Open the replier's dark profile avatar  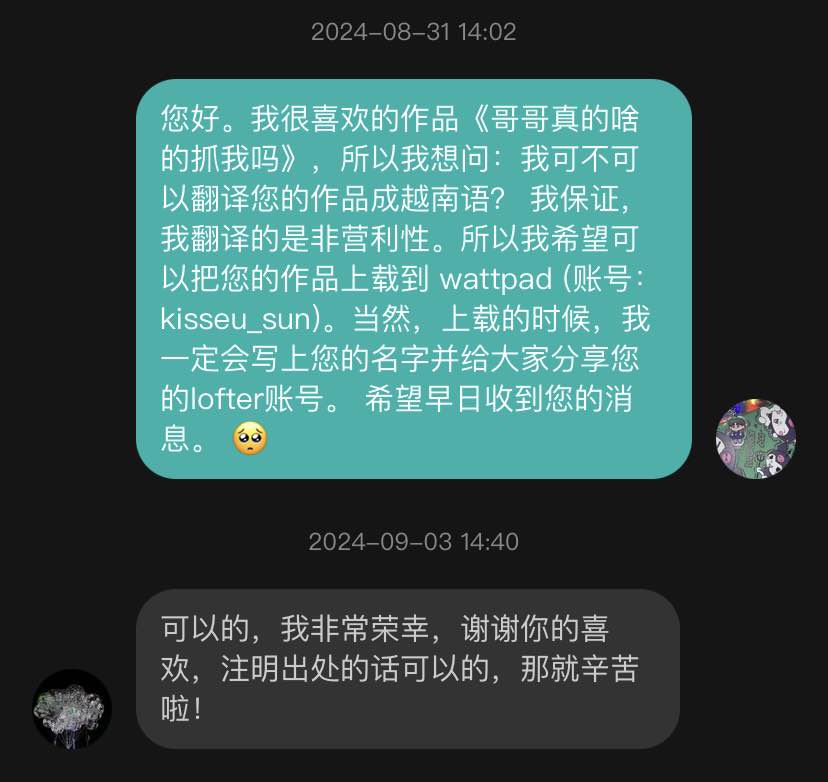(x=72, y=708)
